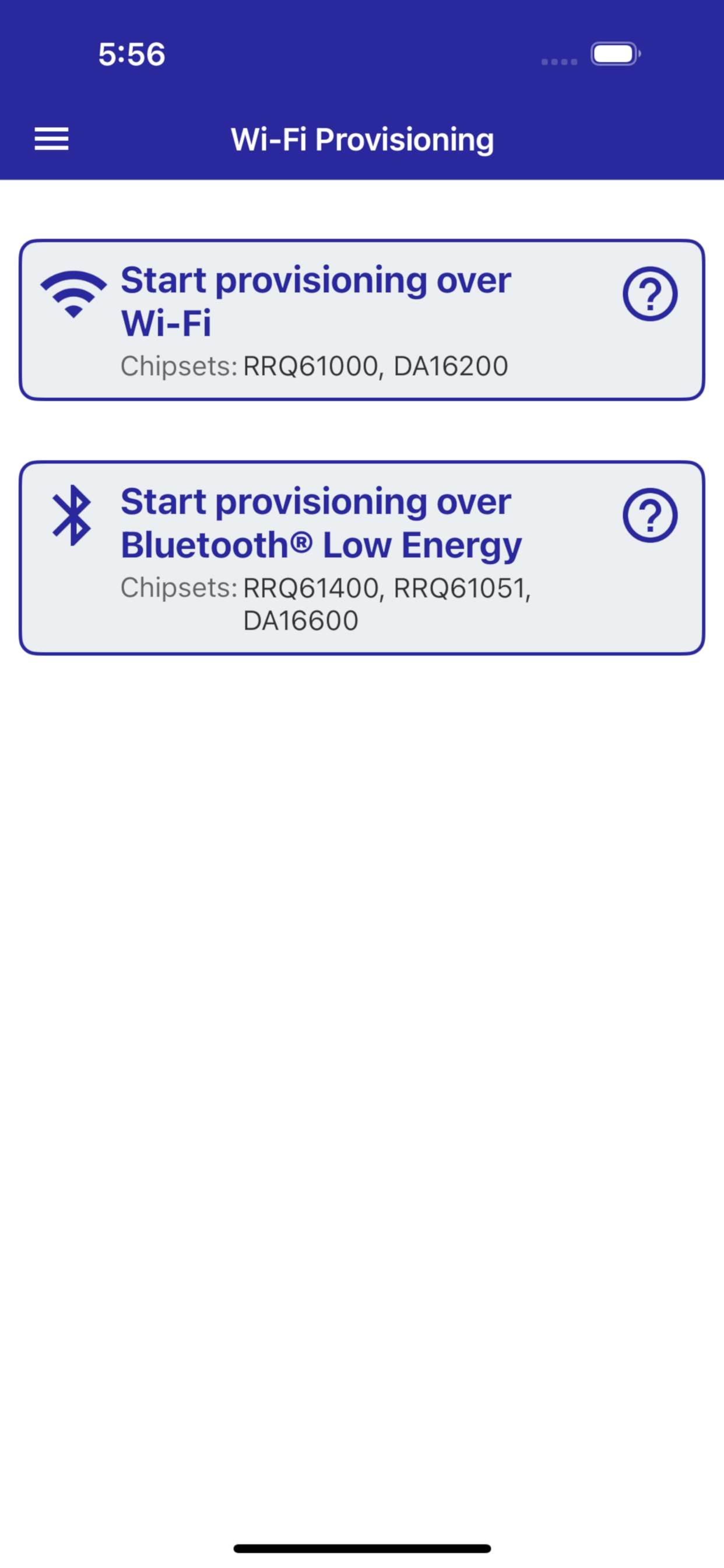
Task: Click the cellular signal dots indicator
Action: pos(558,61)
